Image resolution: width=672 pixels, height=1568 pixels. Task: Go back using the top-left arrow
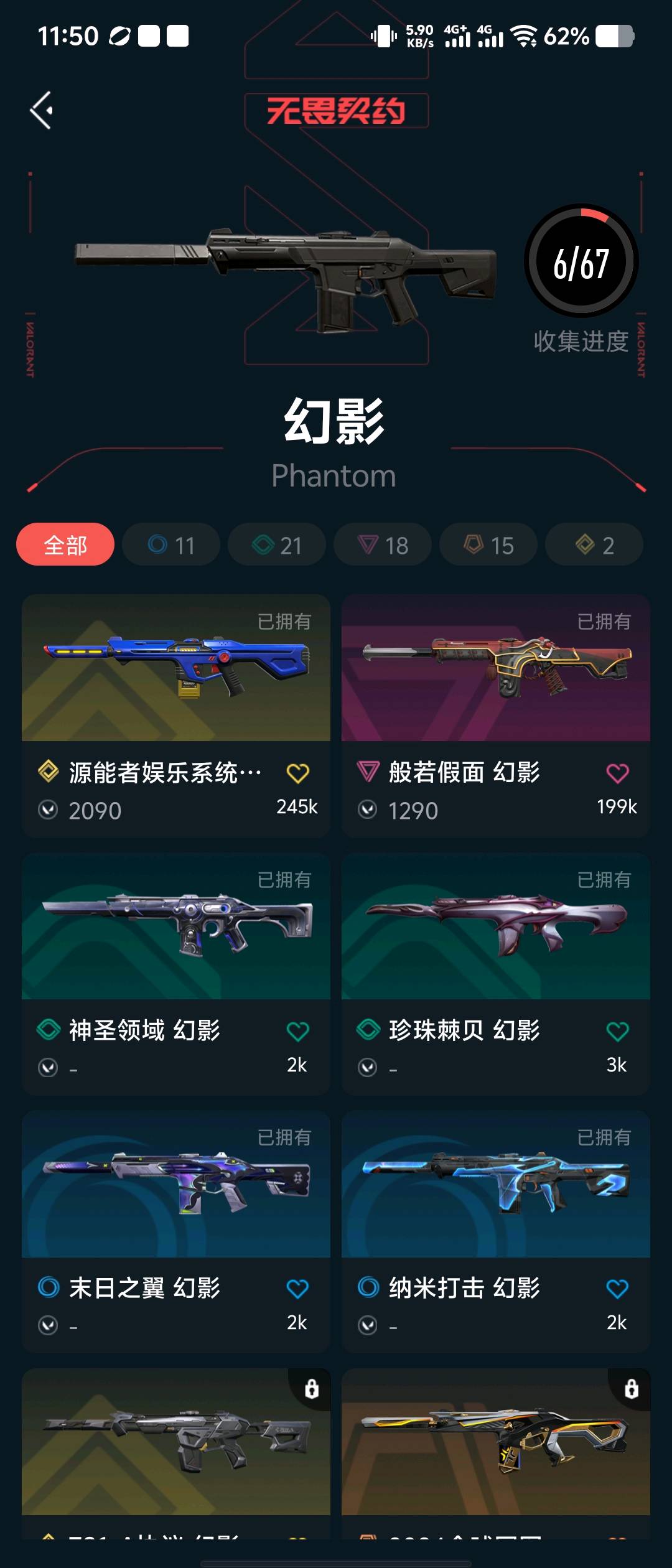(42, 110)
